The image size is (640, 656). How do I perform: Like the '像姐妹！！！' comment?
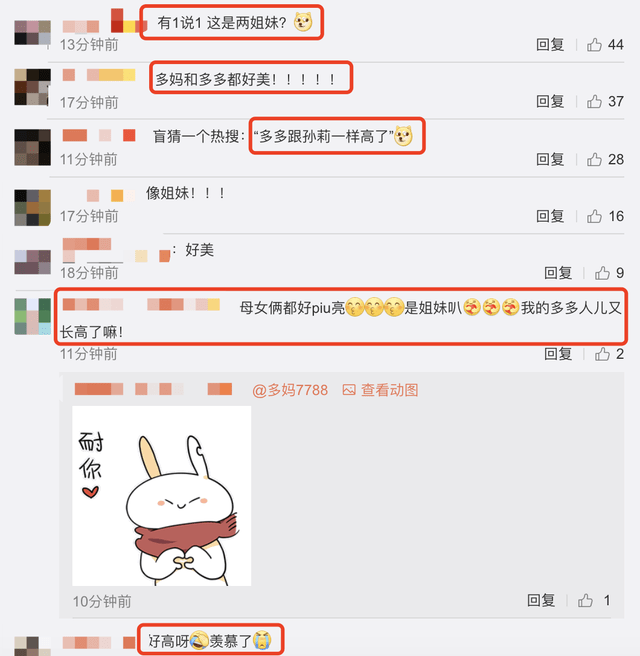click(x=595, y=216)
